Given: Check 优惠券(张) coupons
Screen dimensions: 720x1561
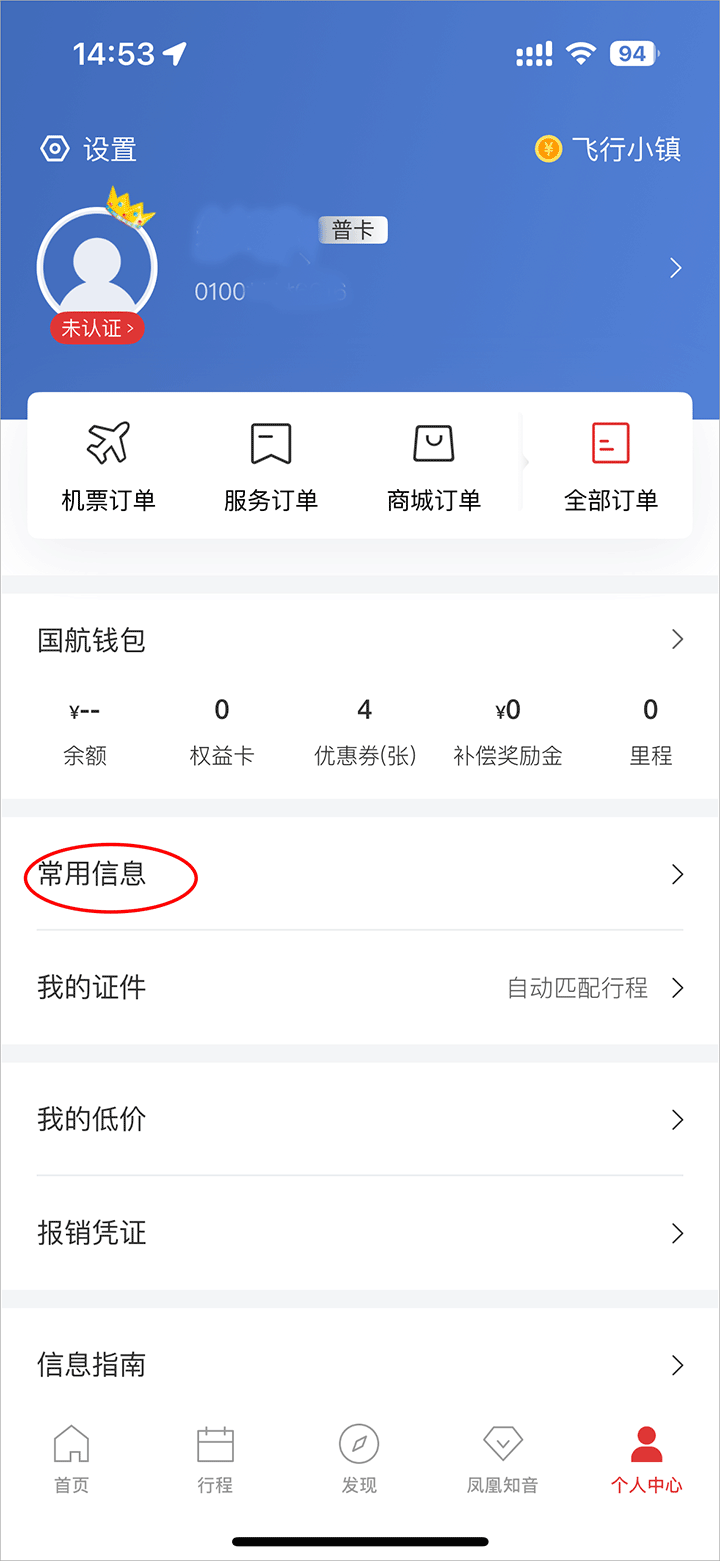Looking at the screenshot, I should click(365, 732).
